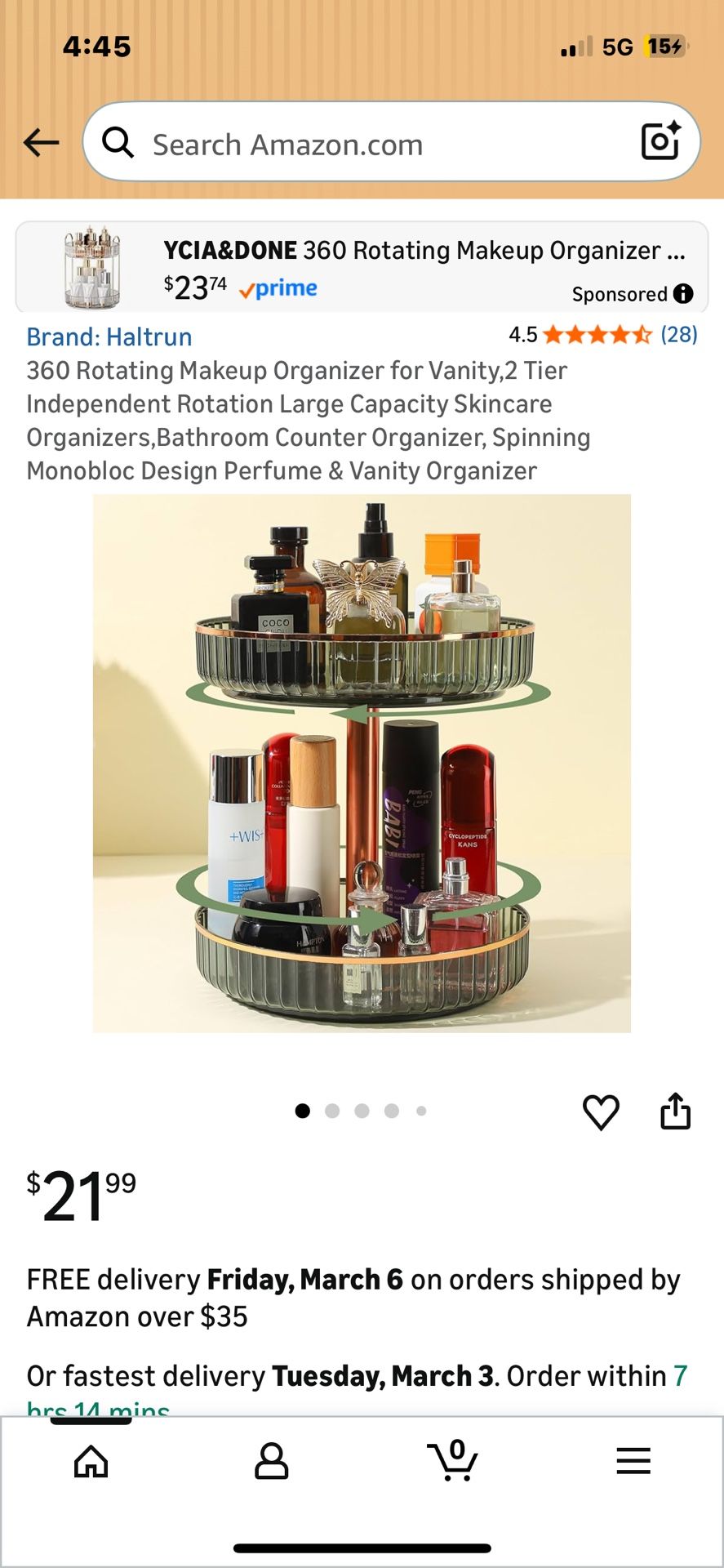The image size is (724, 1568).
Task: View the product image full screen
Action: coord(362,763)
